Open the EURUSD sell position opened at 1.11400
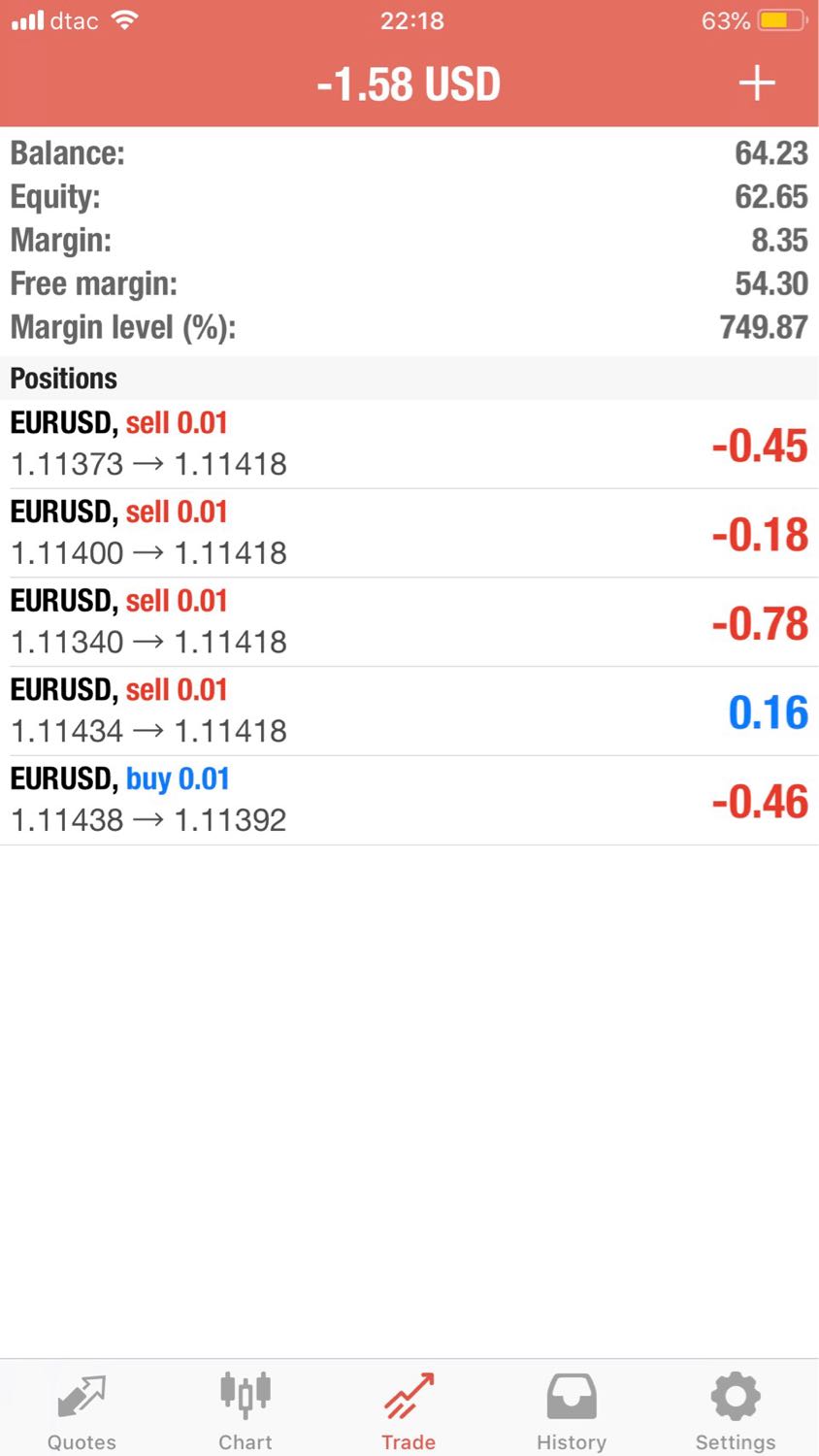819x1456 pixels. click(x=409, y=533)
